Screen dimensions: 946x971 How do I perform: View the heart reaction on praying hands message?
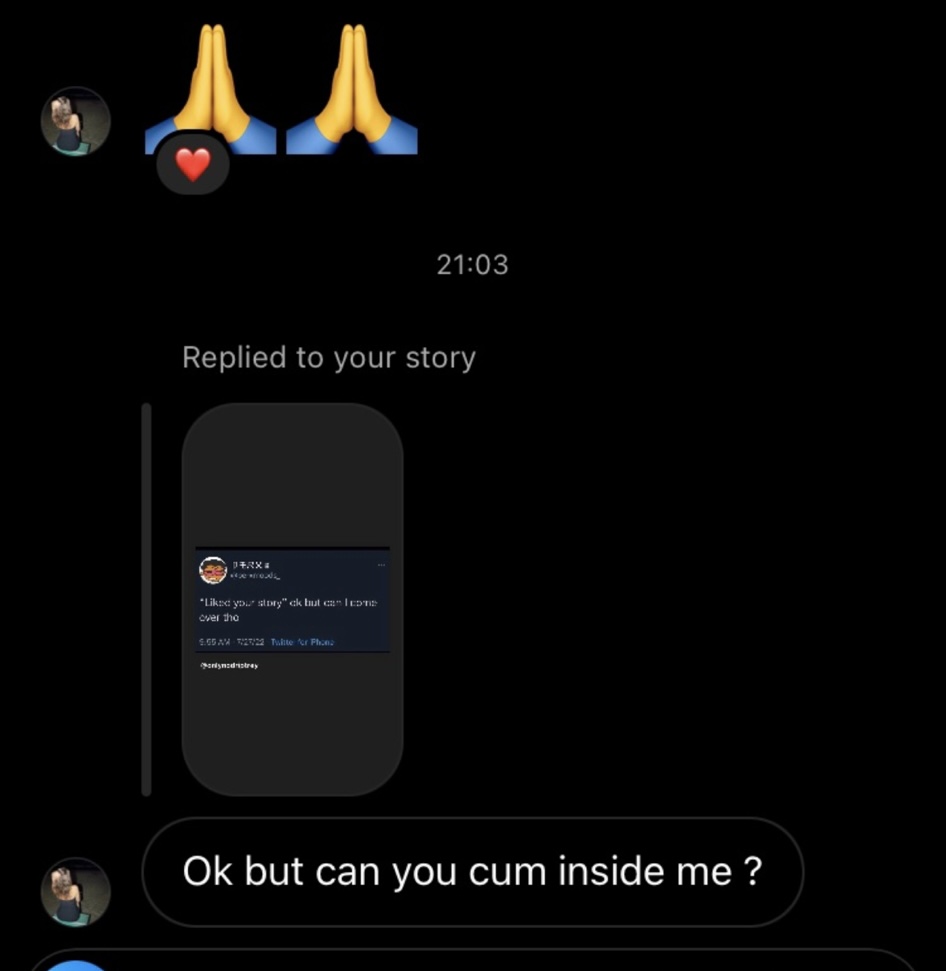click(192, 164)
